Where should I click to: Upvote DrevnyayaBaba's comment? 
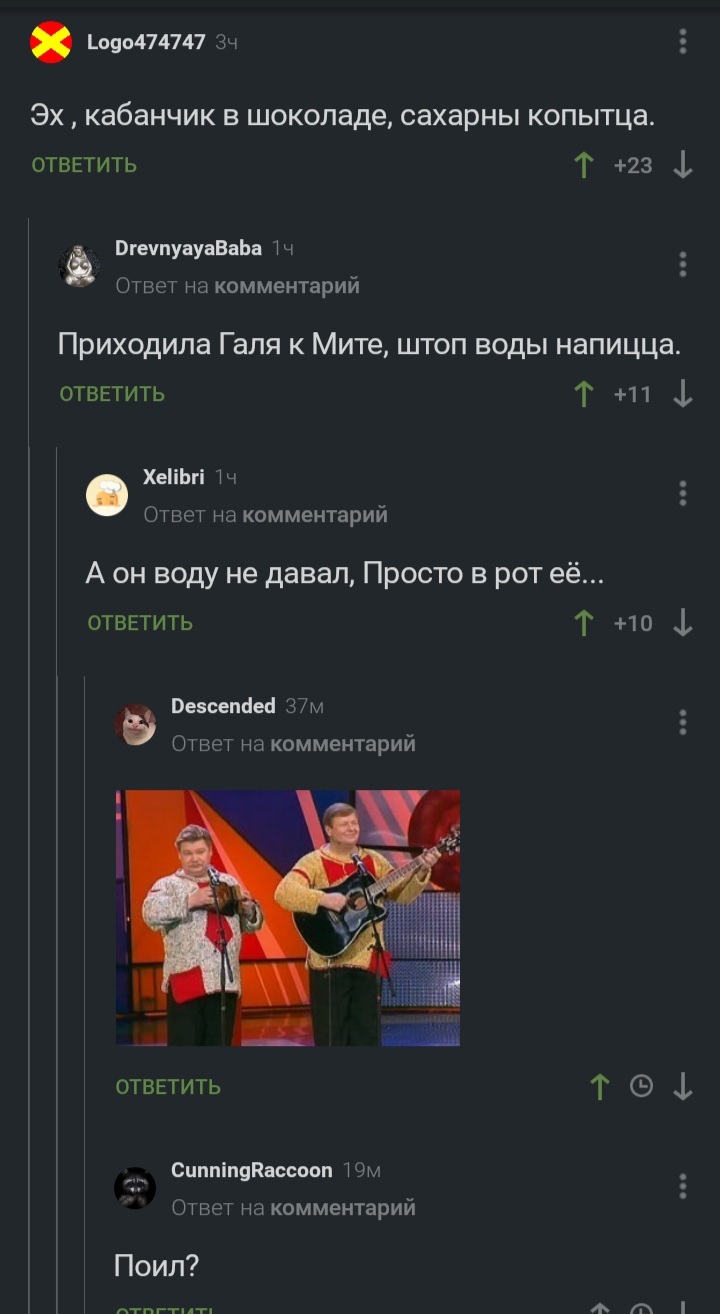click(585, 394)
